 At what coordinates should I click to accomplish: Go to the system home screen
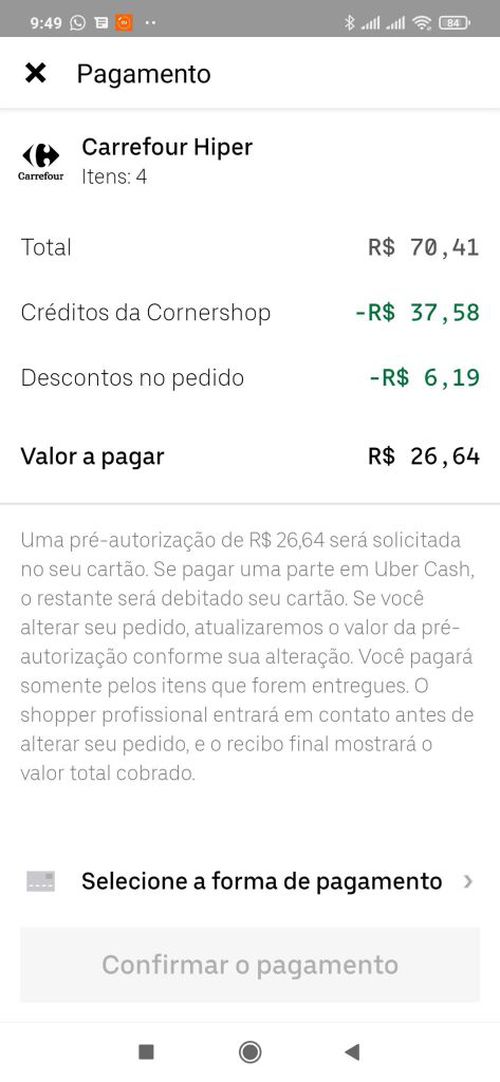coord(250,1052)
